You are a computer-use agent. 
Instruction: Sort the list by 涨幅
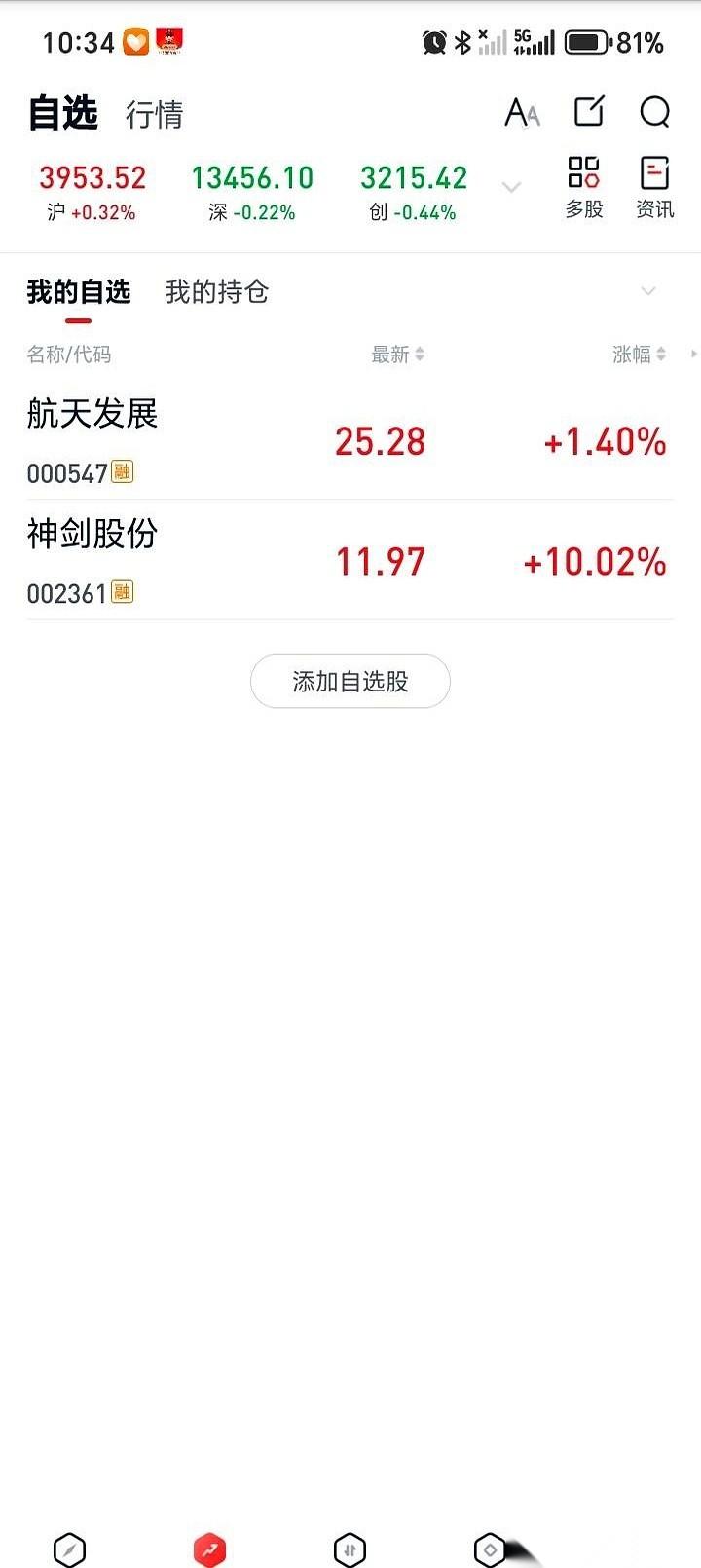[639, 355]
